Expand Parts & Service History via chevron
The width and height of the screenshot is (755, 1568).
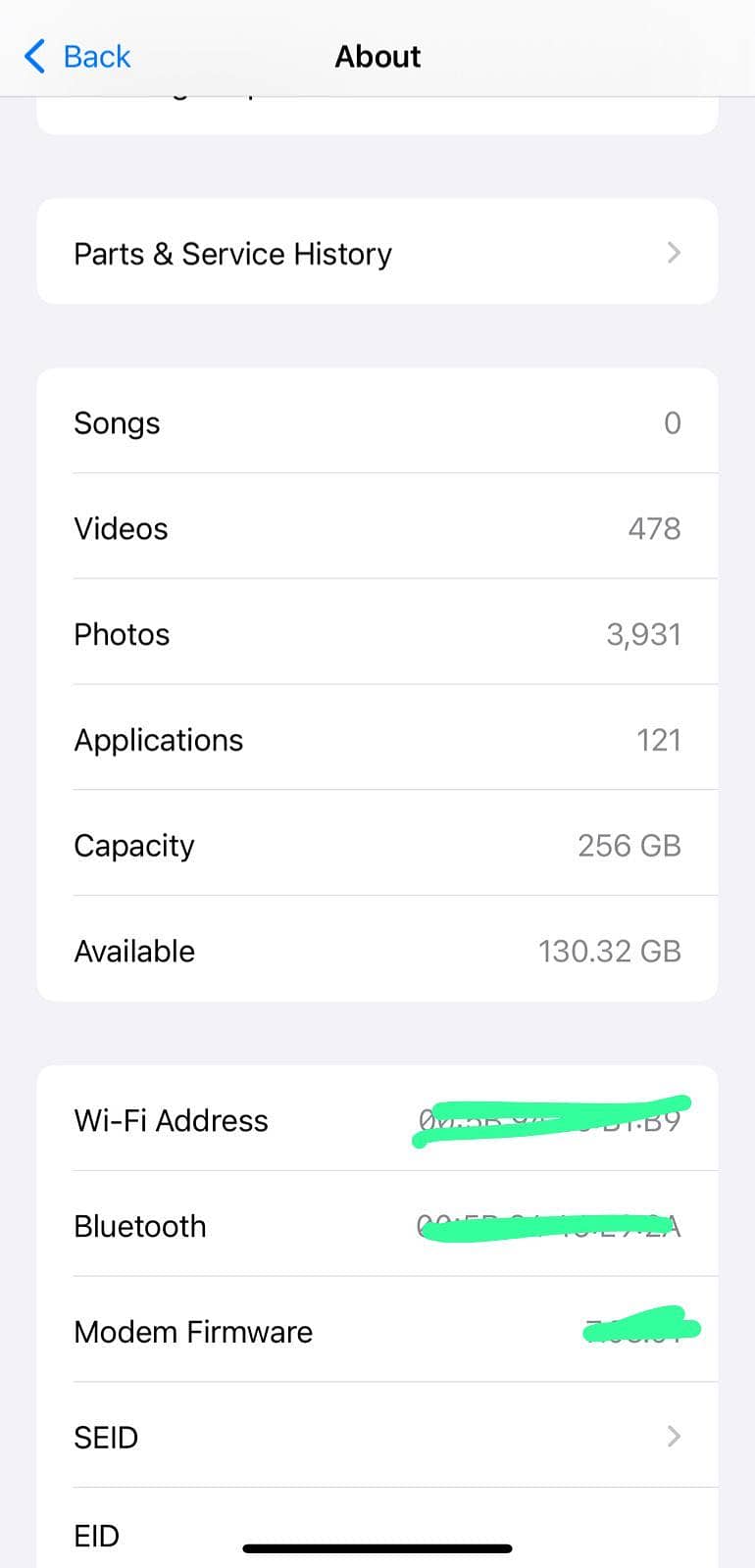tap(673, 252)
